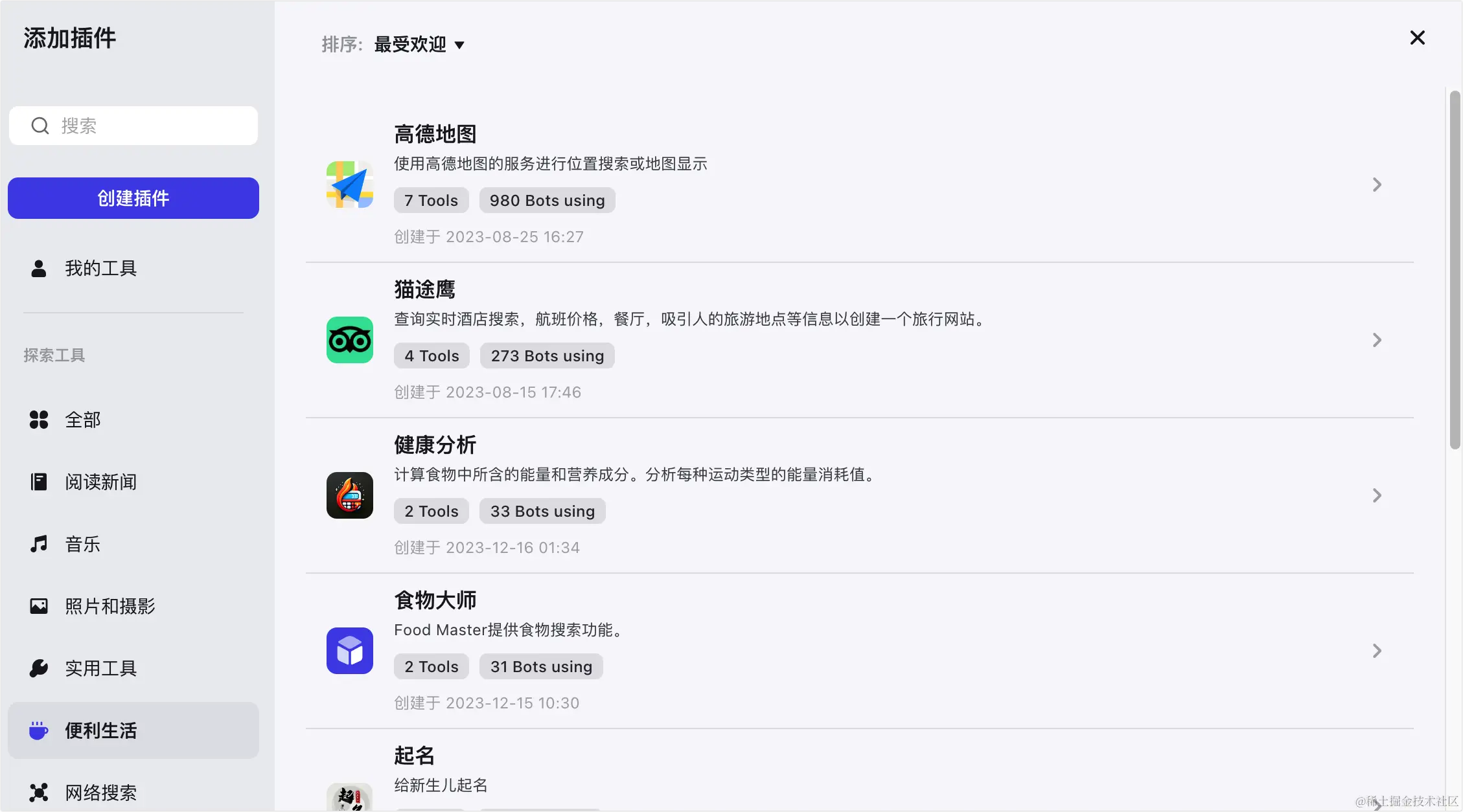Tap the 创建插件 button
1463x812 pixels.
tap(133, 198)
